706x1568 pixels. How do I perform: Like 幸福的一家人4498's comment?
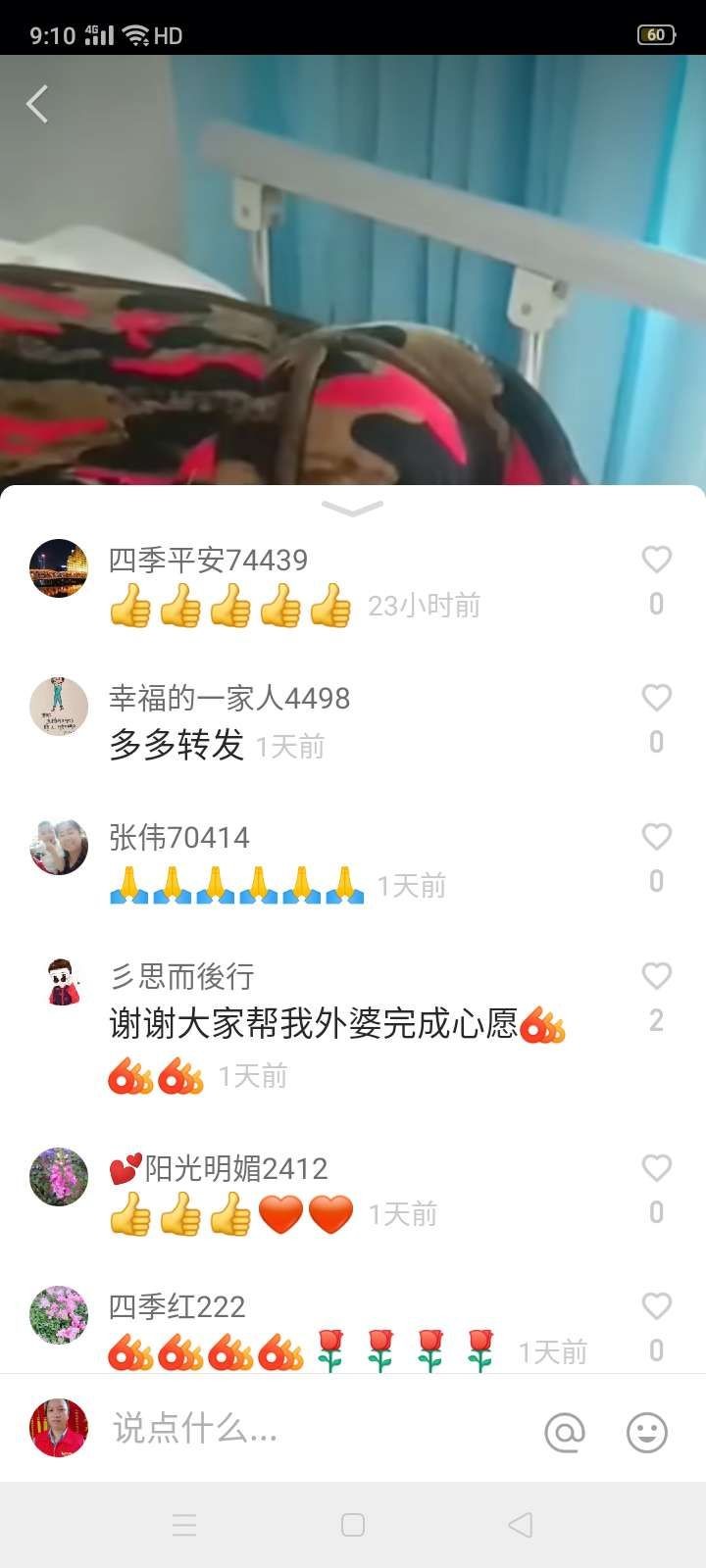point(656,698)
